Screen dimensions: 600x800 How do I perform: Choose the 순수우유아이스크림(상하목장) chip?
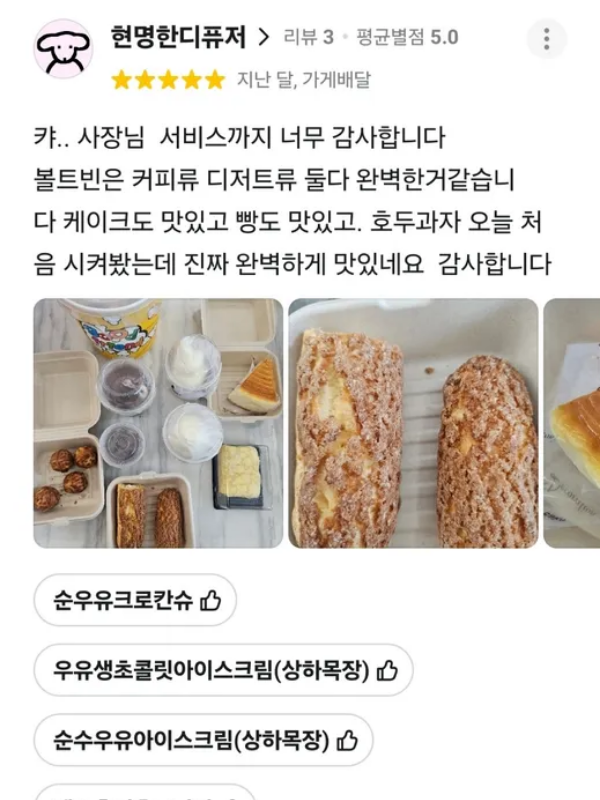coord(204,740)
